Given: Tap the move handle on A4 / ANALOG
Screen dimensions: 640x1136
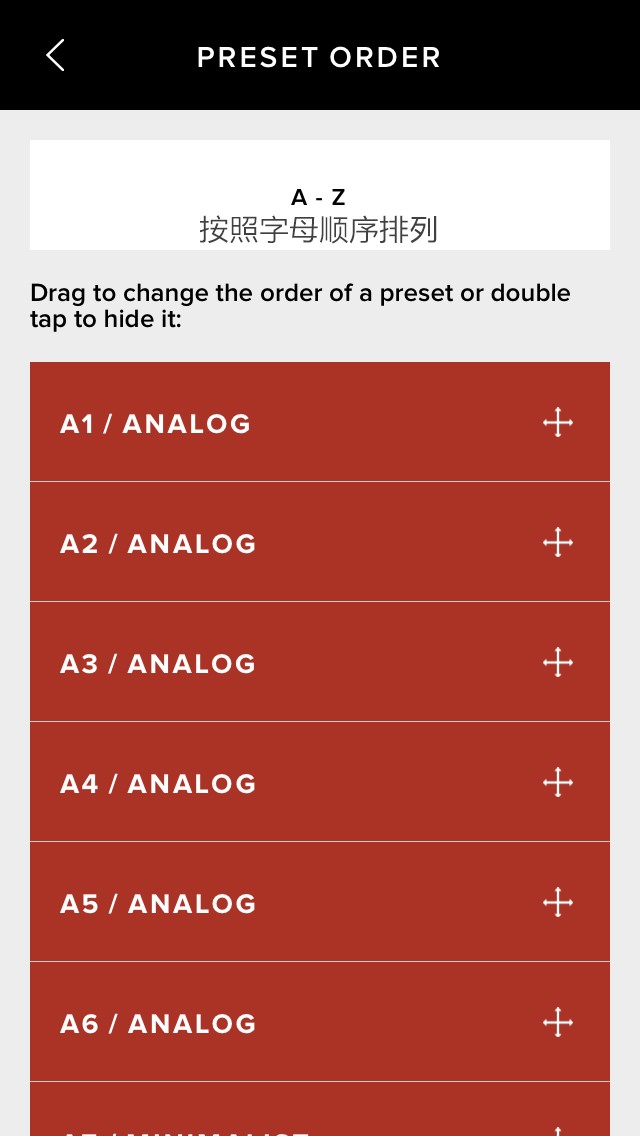Looking at the screenshot, I should click(x=557, y=782).
